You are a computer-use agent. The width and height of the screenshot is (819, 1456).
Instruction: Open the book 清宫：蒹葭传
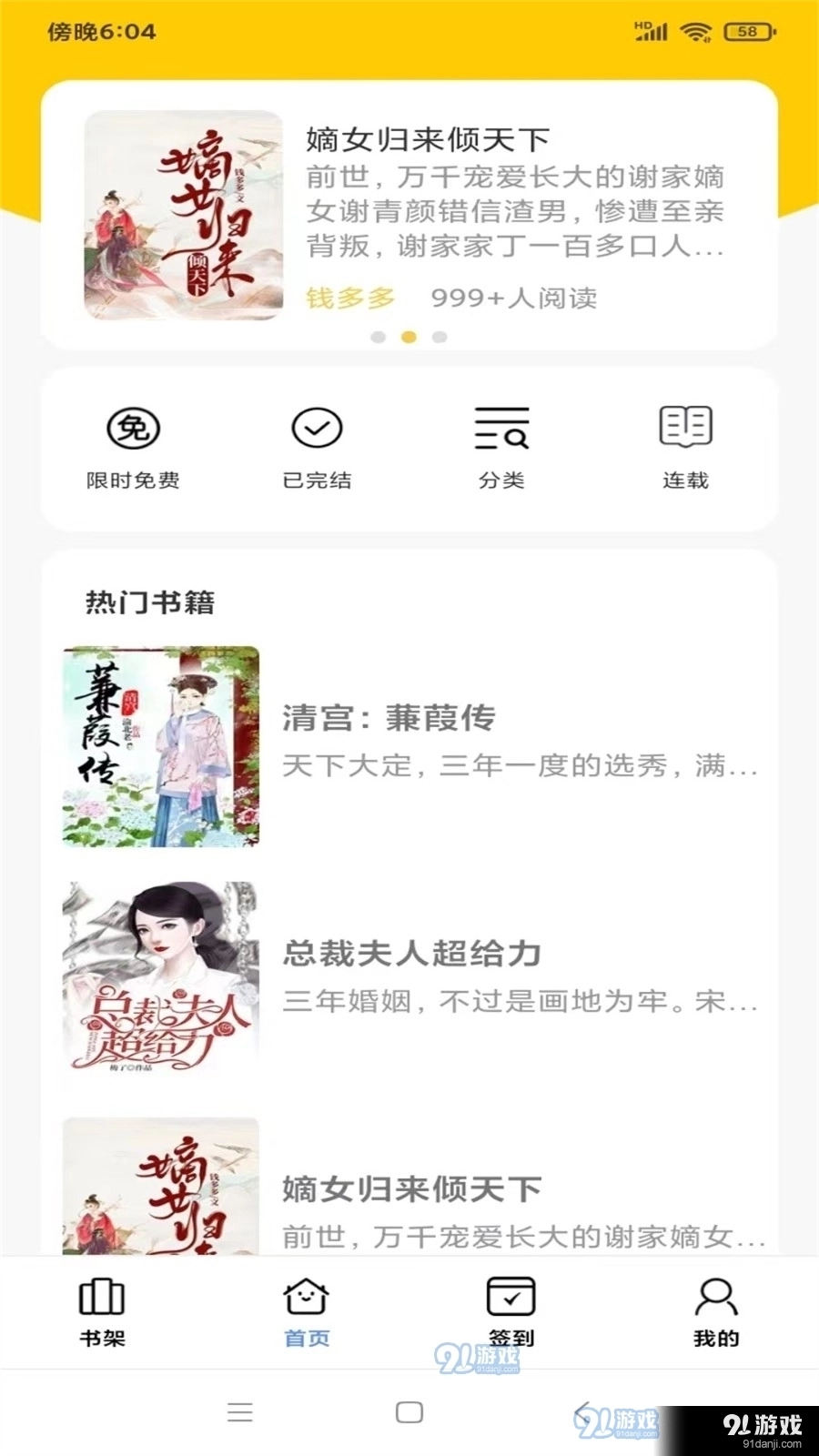[409, 746]
